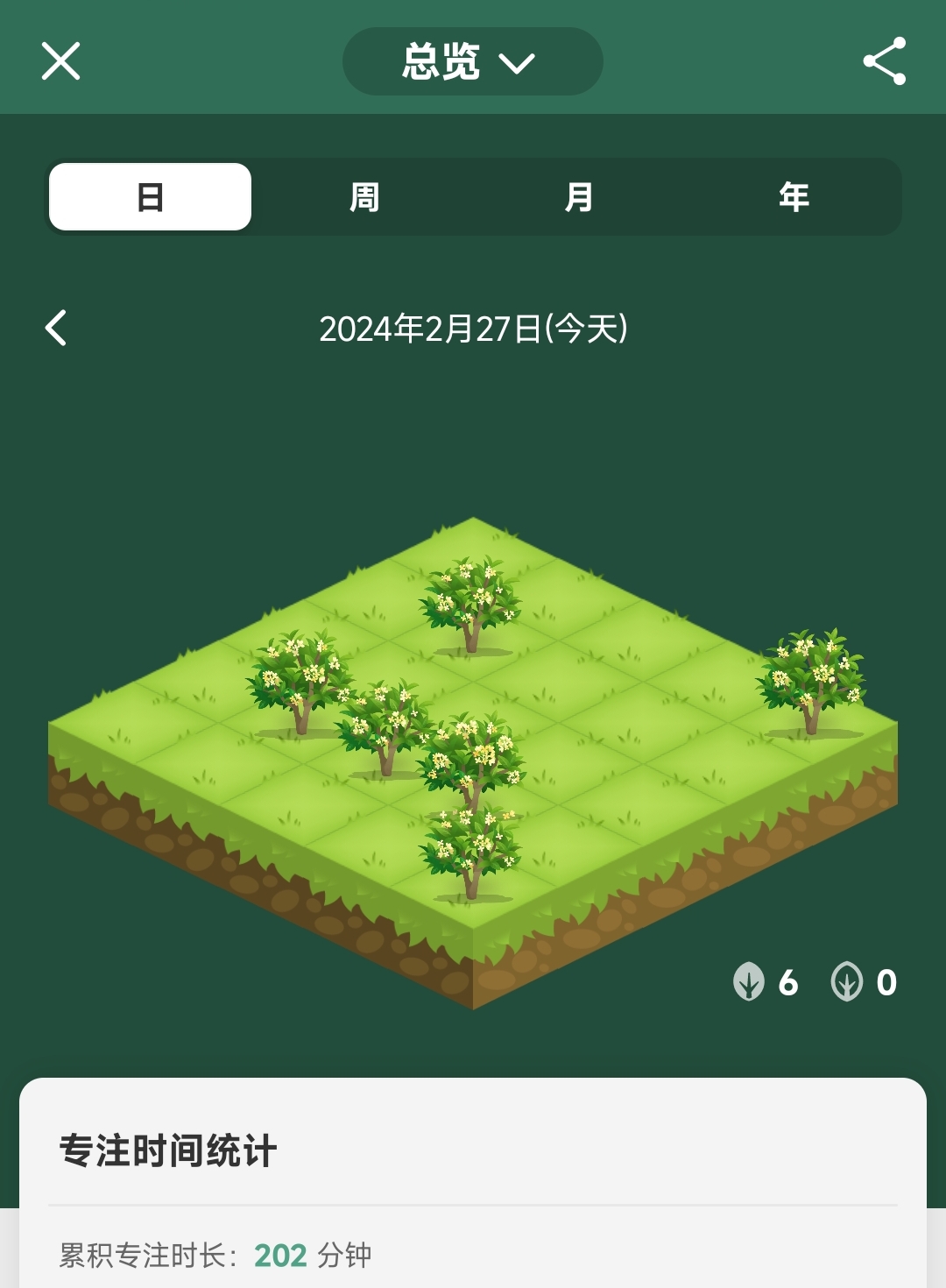Switch to the 周 tab
The image size is (946, 1288).
(x=364, y=197)
